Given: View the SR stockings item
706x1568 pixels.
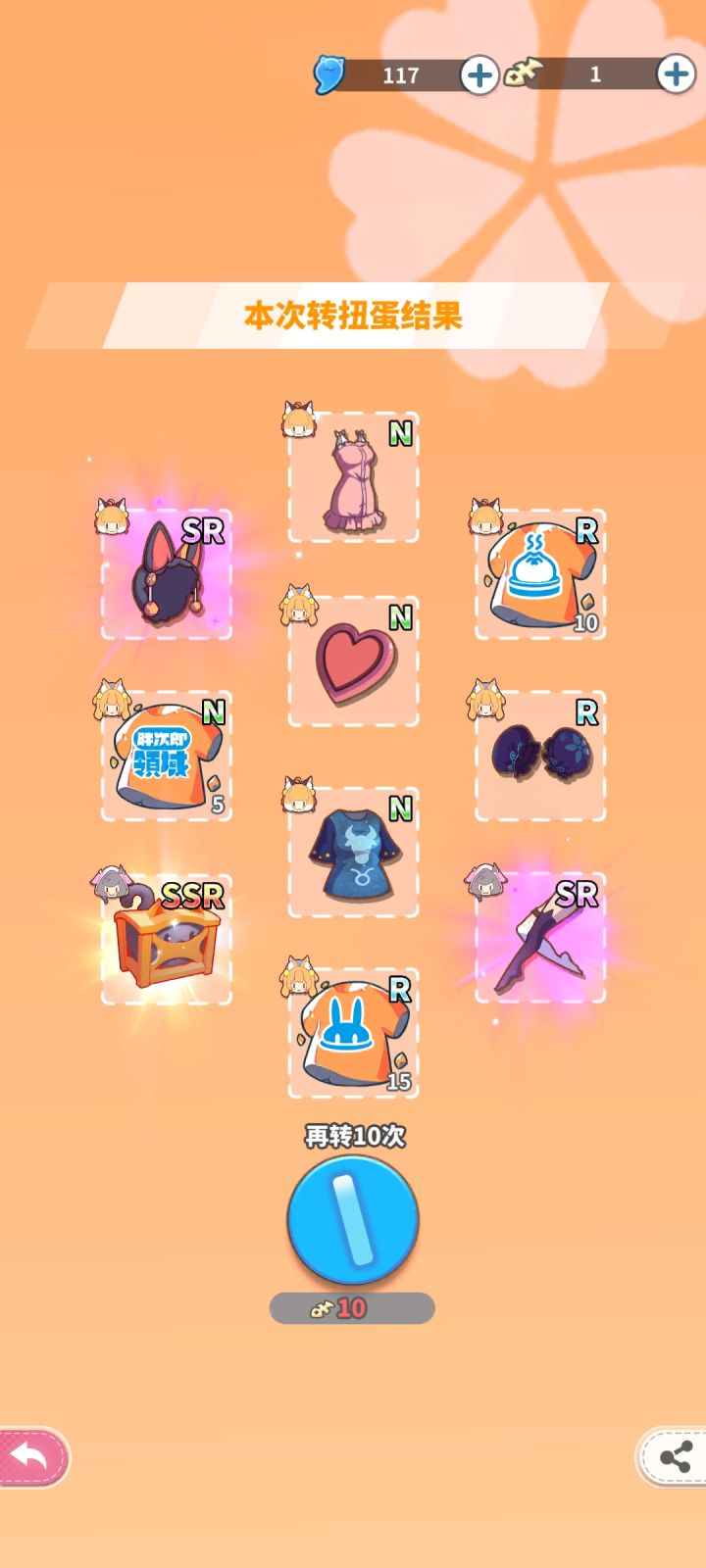Looking at the screenshot, I should pyautogui.click(x=540, y=938).
